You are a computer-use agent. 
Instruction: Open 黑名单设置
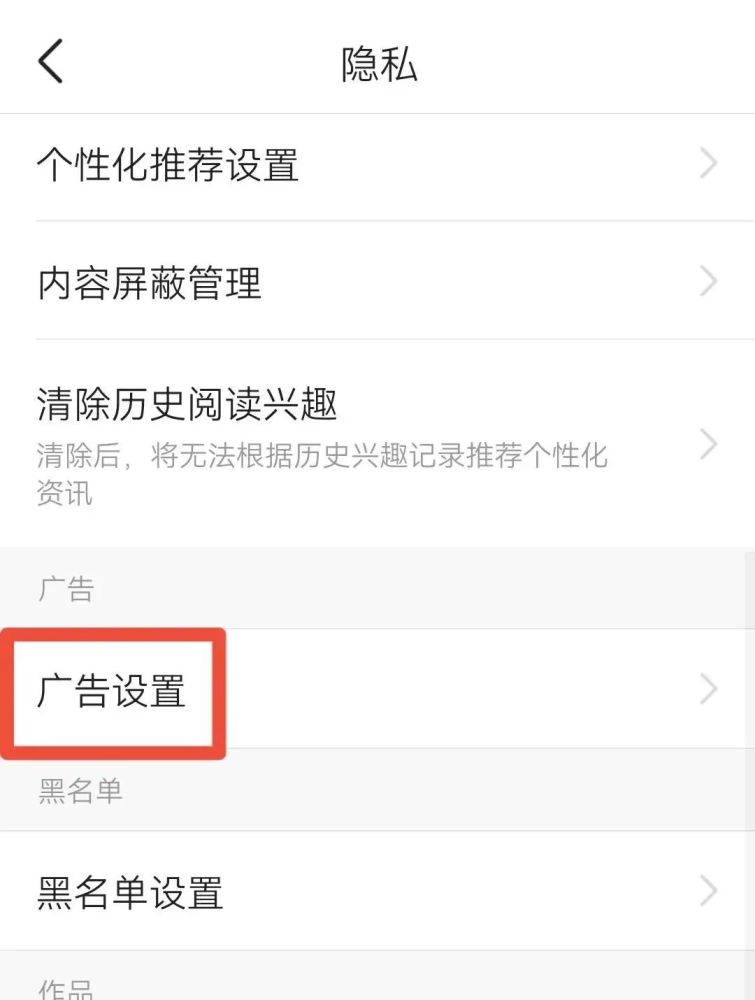click(377, 891)
